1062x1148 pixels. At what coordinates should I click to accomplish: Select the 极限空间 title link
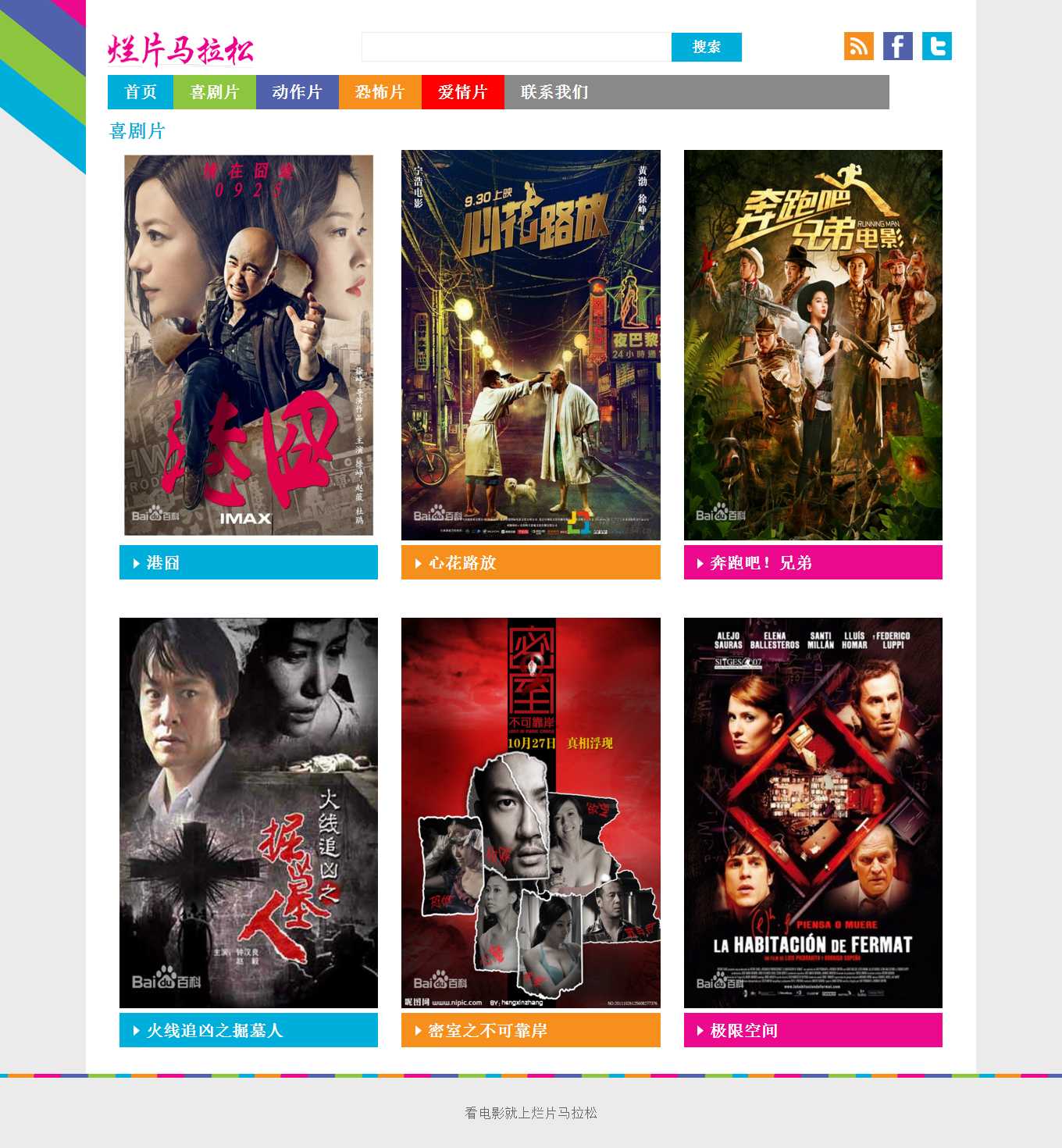pos(744,1031)
